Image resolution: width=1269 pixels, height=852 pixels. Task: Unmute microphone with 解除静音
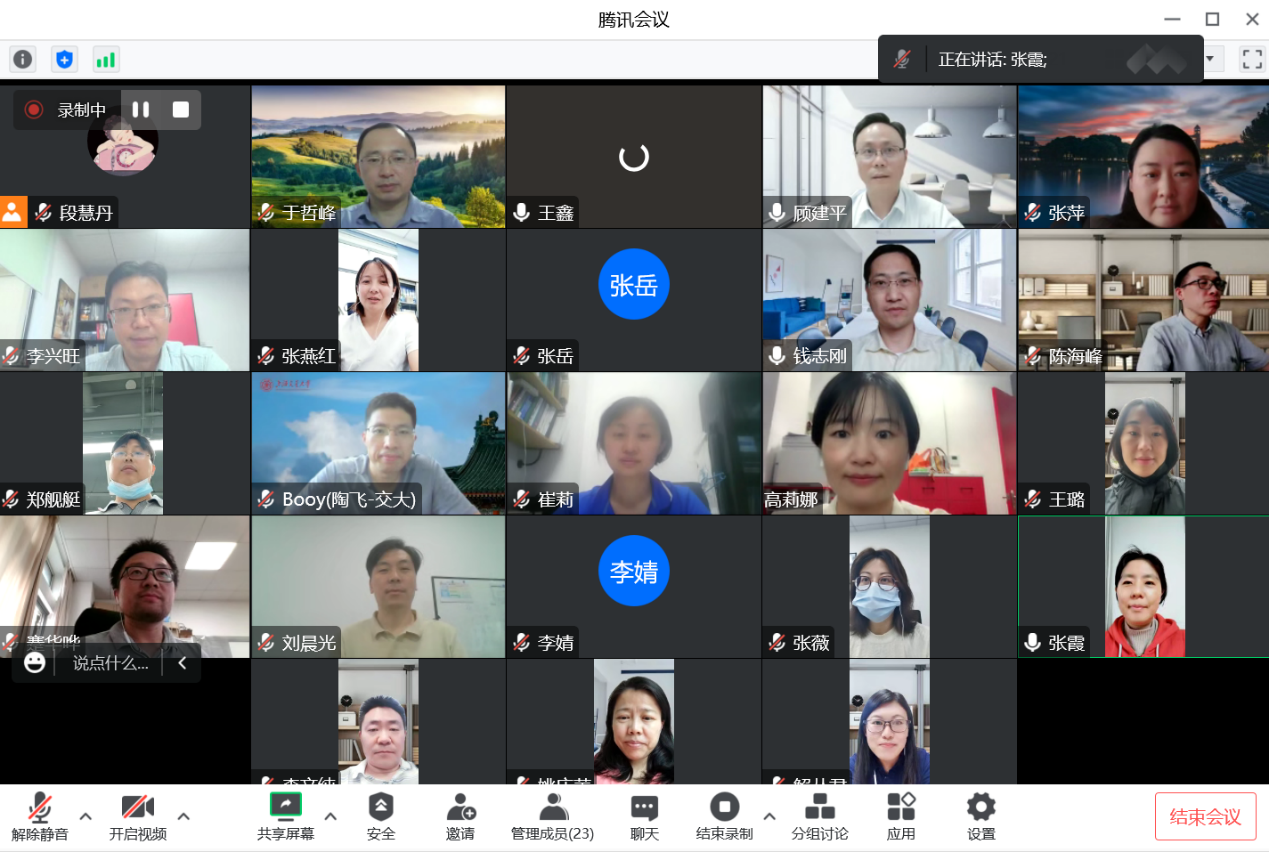click(40, 816)
